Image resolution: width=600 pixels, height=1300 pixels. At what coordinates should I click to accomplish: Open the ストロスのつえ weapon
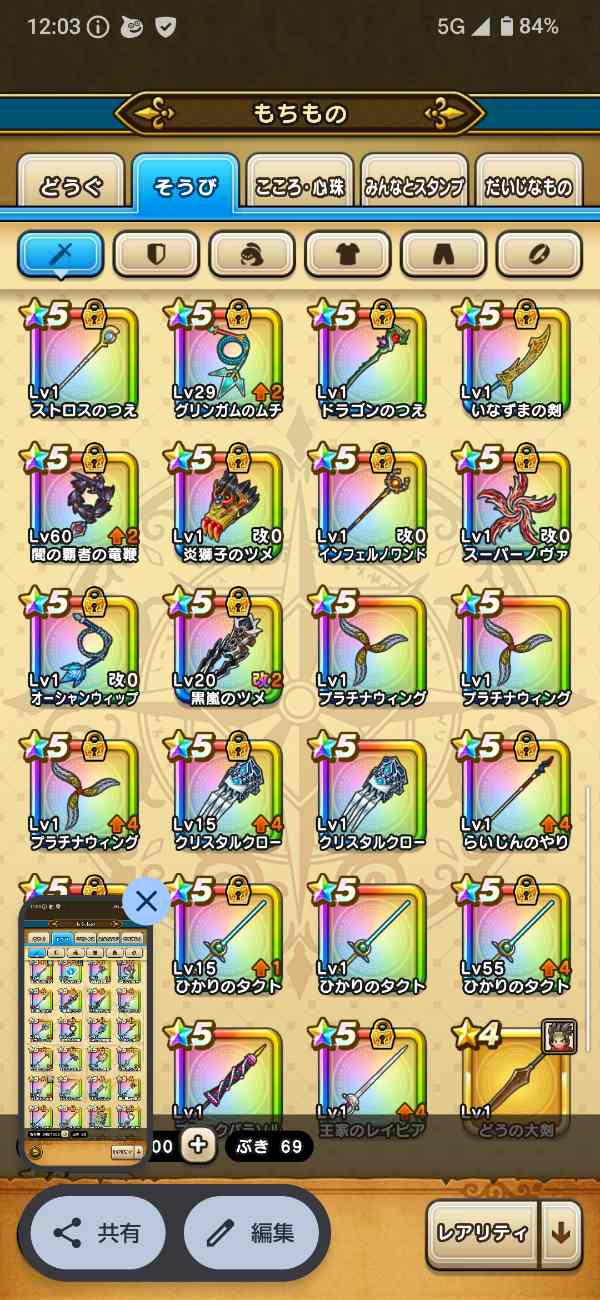coord(84,361)
